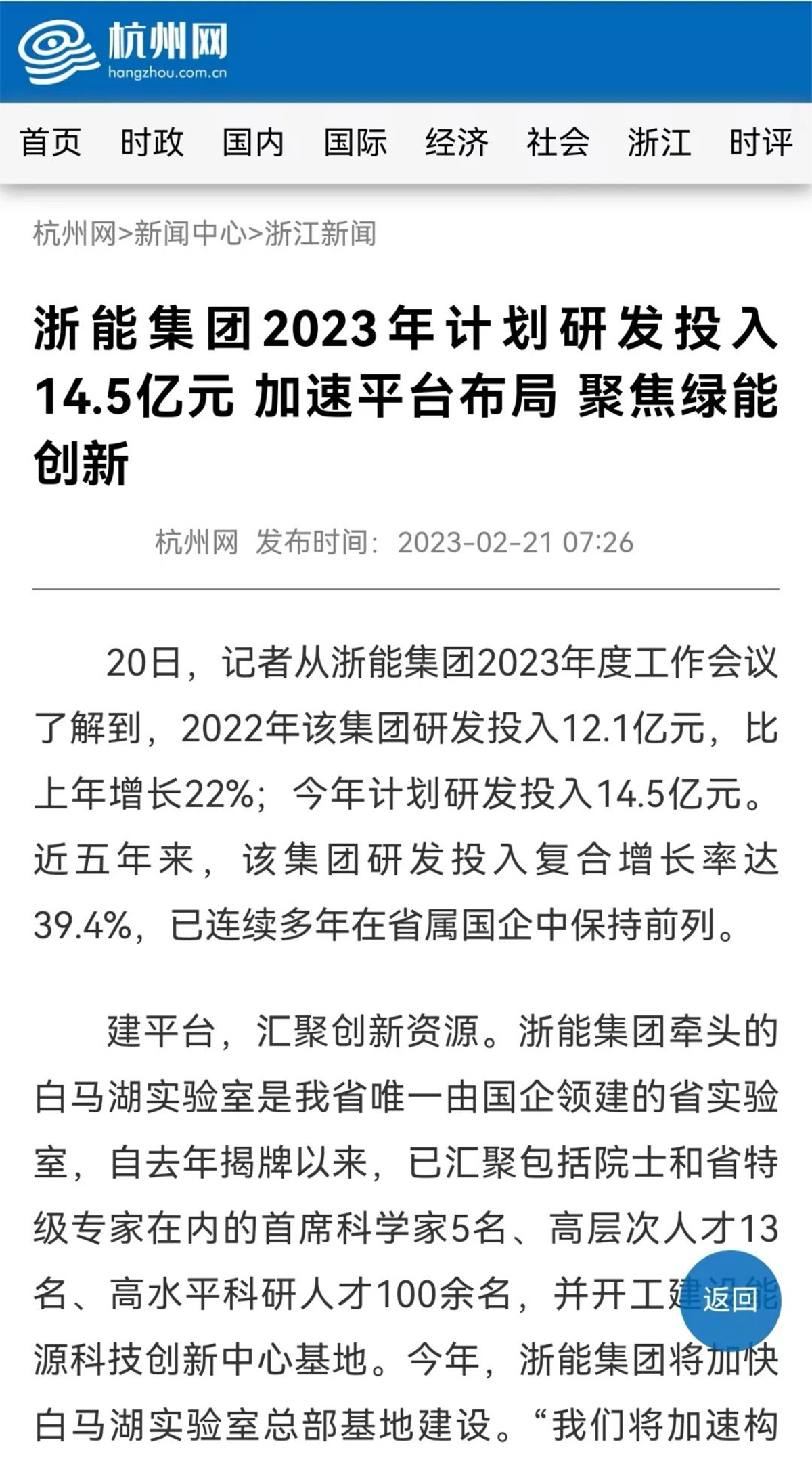Open 新闻中心 from the breadcrumb

191,234
